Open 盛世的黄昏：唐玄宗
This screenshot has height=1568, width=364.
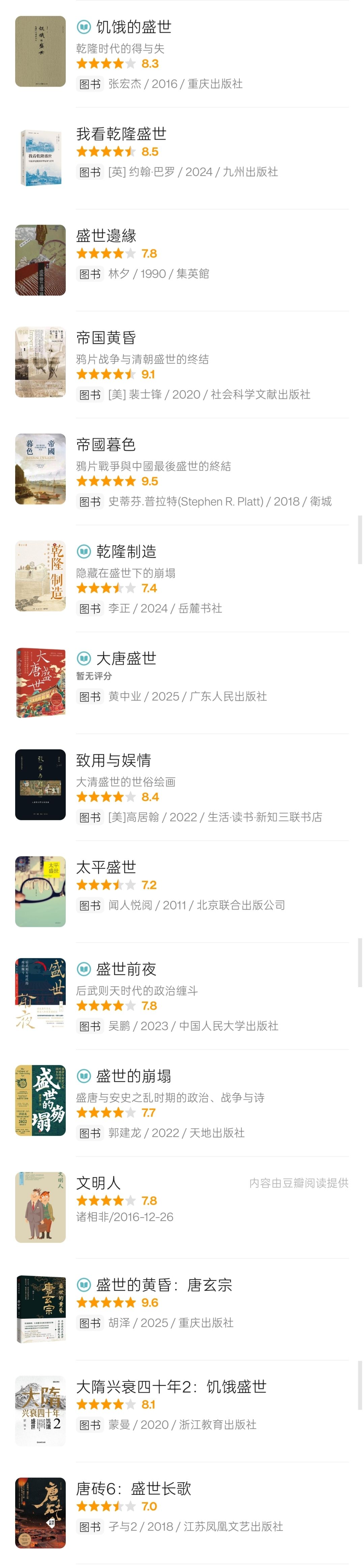(163, 1285)
